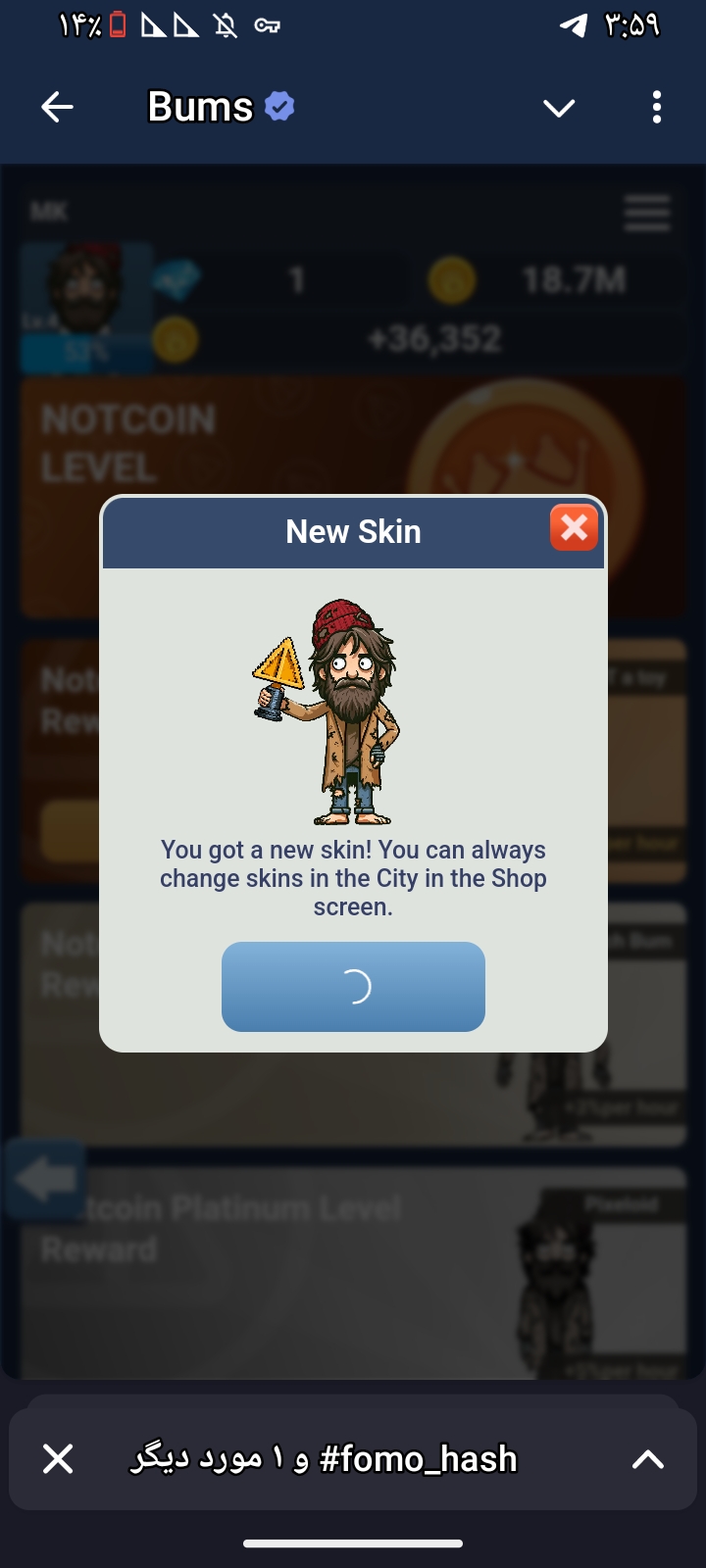Collapse the Bums mini app with the chevron

click(559, 108)
